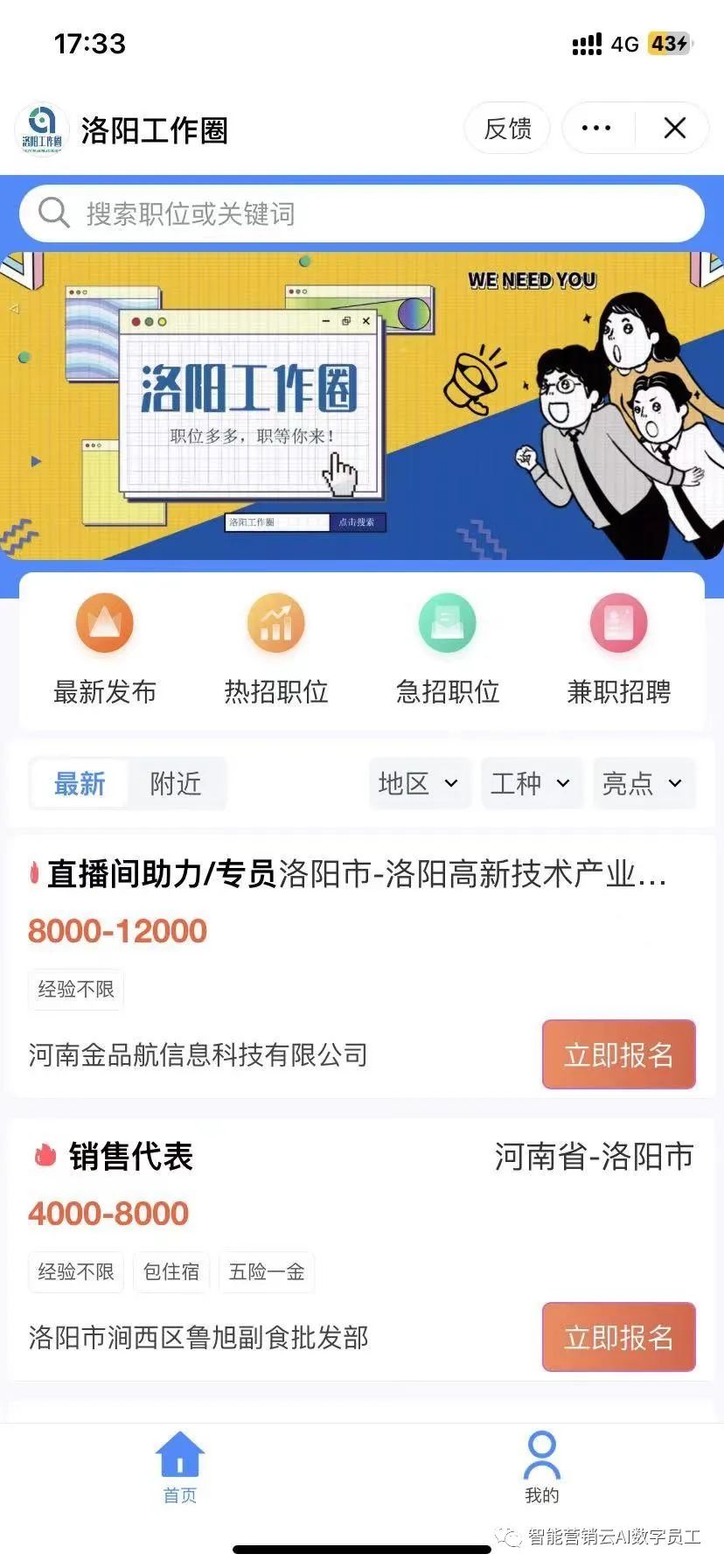
Task: Apply now for 直播间助力/专员 job
Action: click(619, 1054)
